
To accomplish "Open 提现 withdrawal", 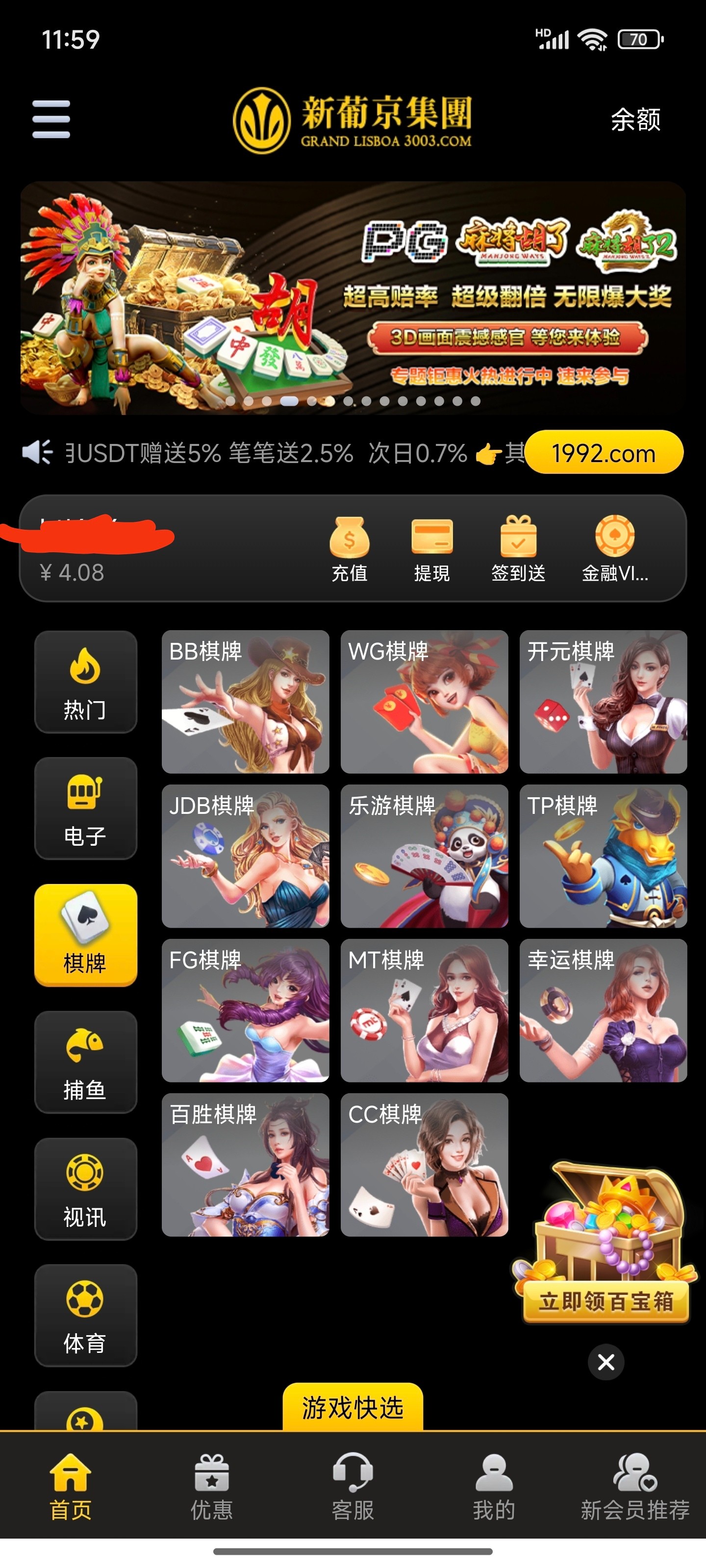I will coord(432,549).
